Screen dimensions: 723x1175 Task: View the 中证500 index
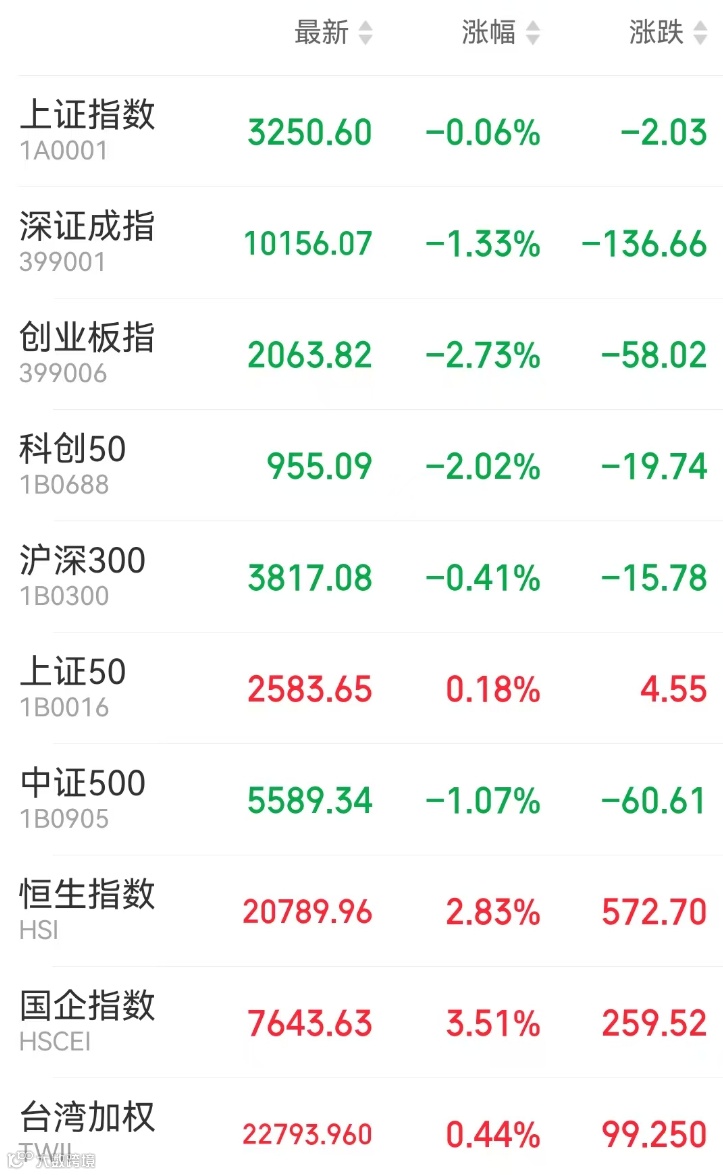coord(83,799)
